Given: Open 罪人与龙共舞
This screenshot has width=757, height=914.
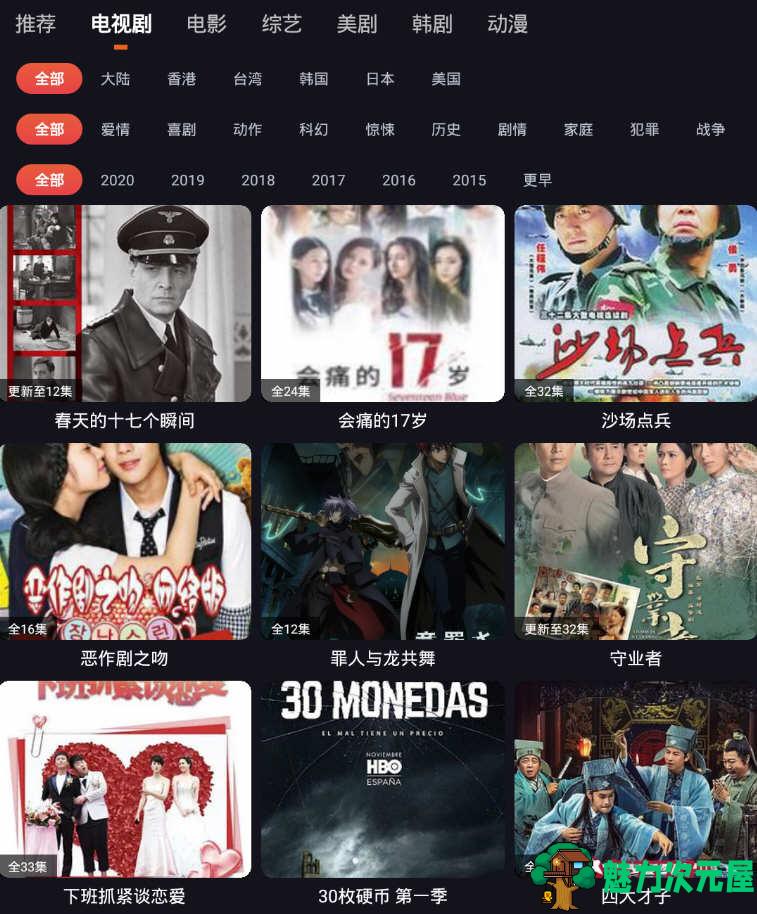Looking at the screenshot, I should coord(382,542).
